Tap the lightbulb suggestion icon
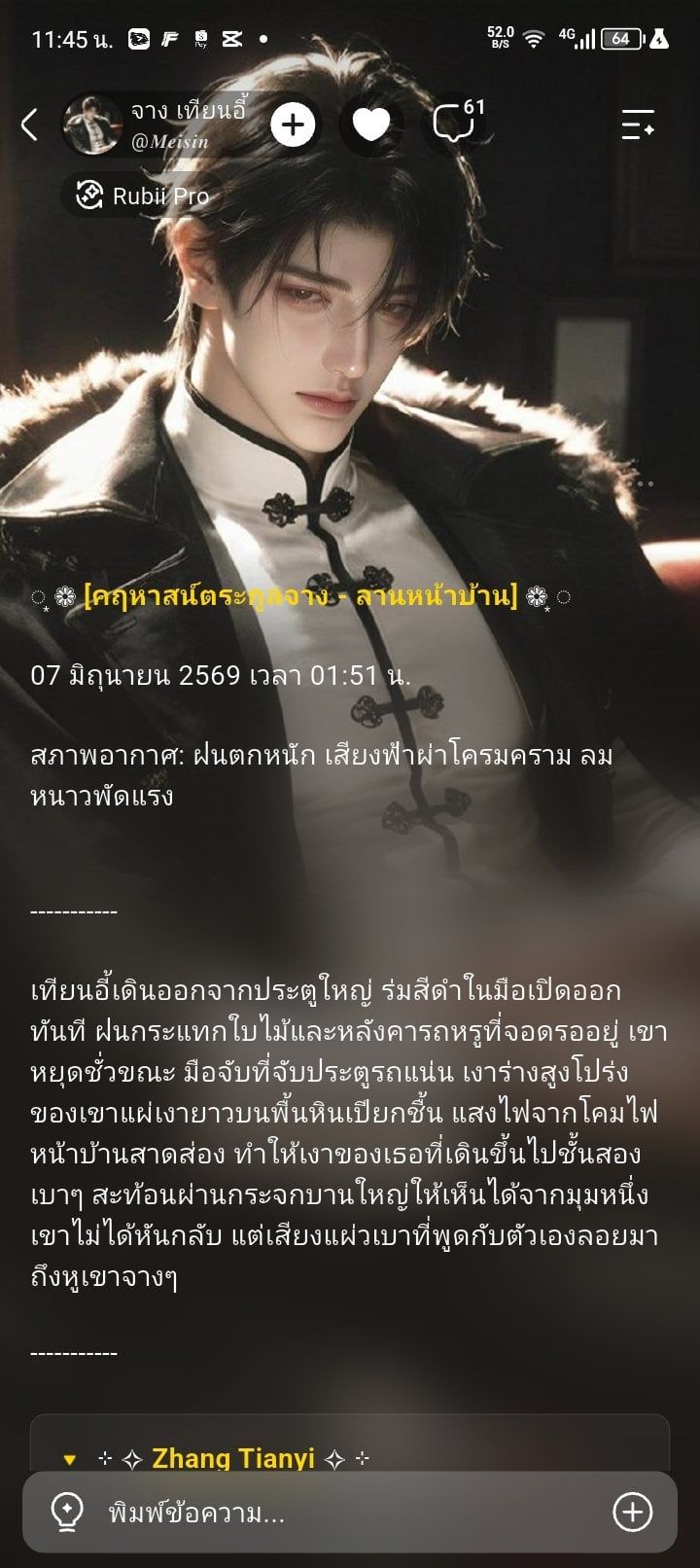Screen dimensions: 700x1568 coord(66,1512)
